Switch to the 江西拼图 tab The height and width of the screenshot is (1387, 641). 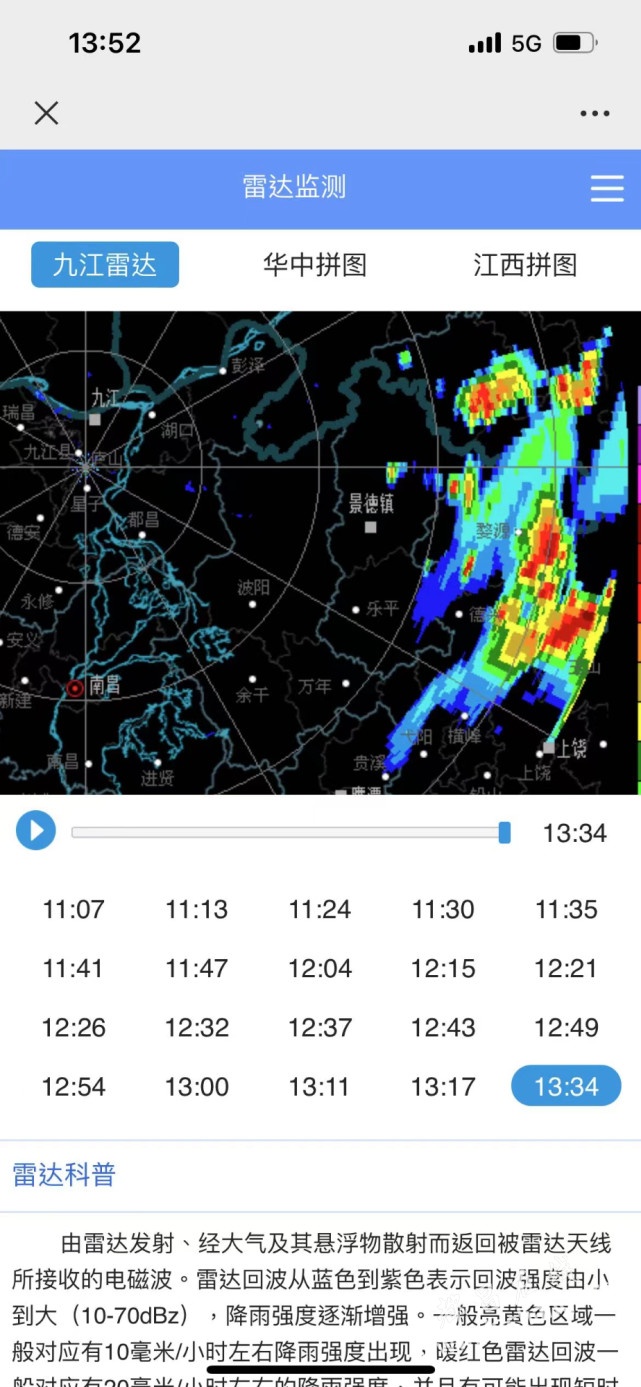[x=525, y=265]
